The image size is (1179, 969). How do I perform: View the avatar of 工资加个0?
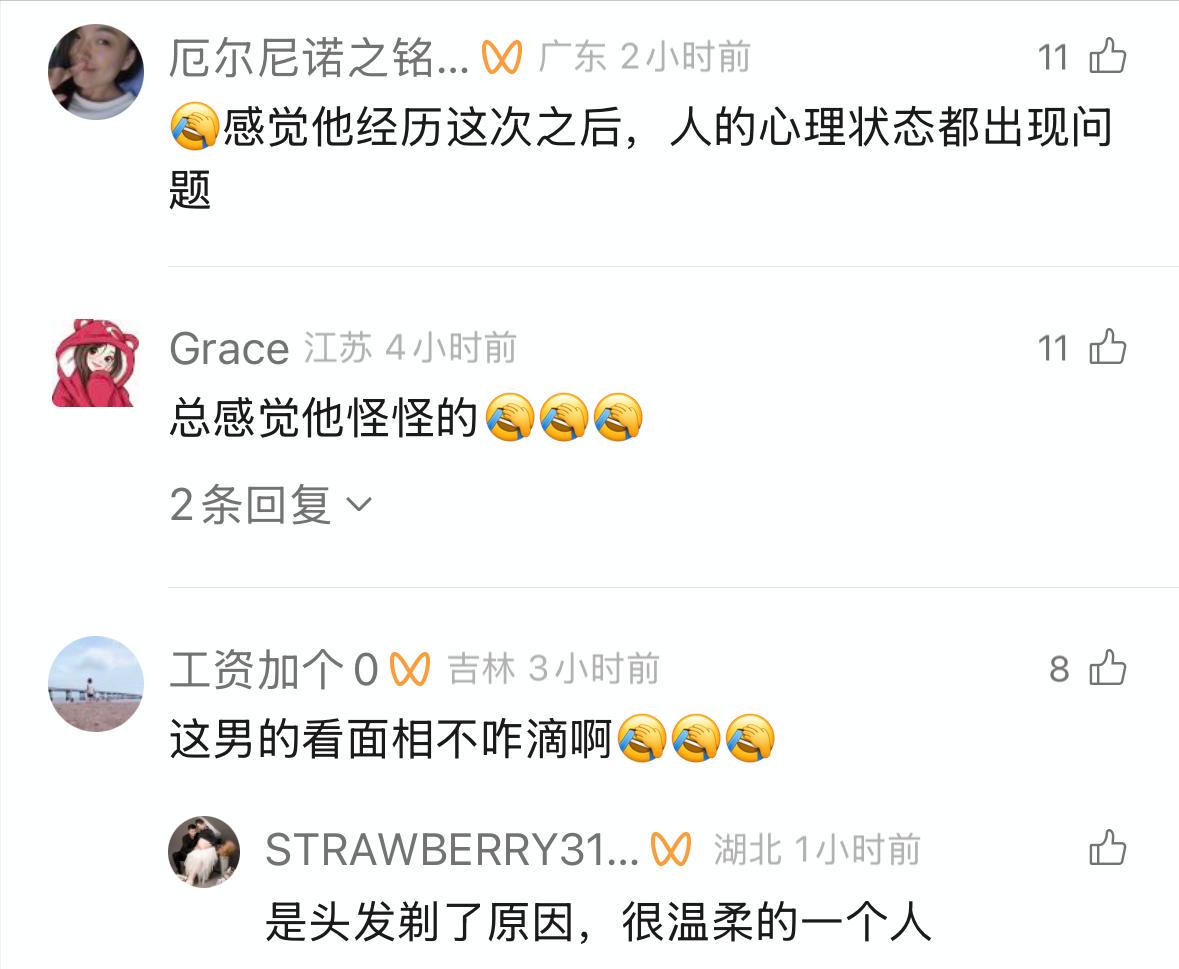(x=96, y=684)
